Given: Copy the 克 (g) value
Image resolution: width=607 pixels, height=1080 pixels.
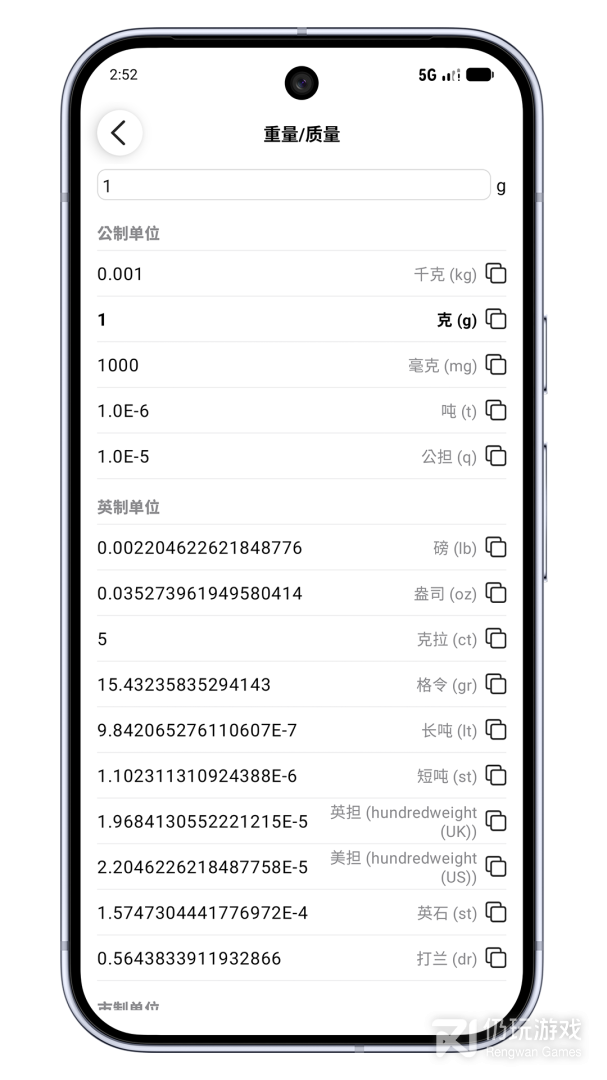Looking at the screenshot, I should coord(496,319).
